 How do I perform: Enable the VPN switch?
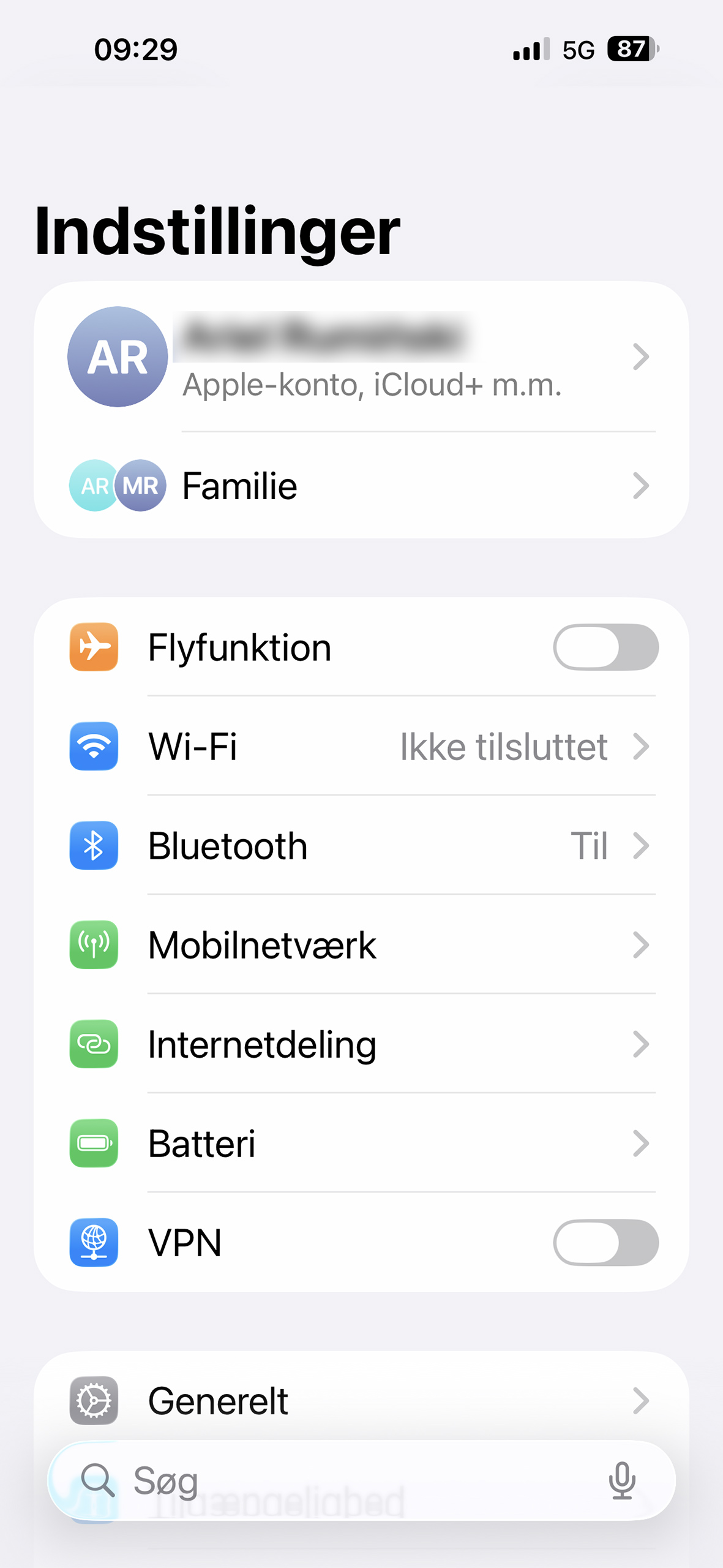click(605, 1243)
